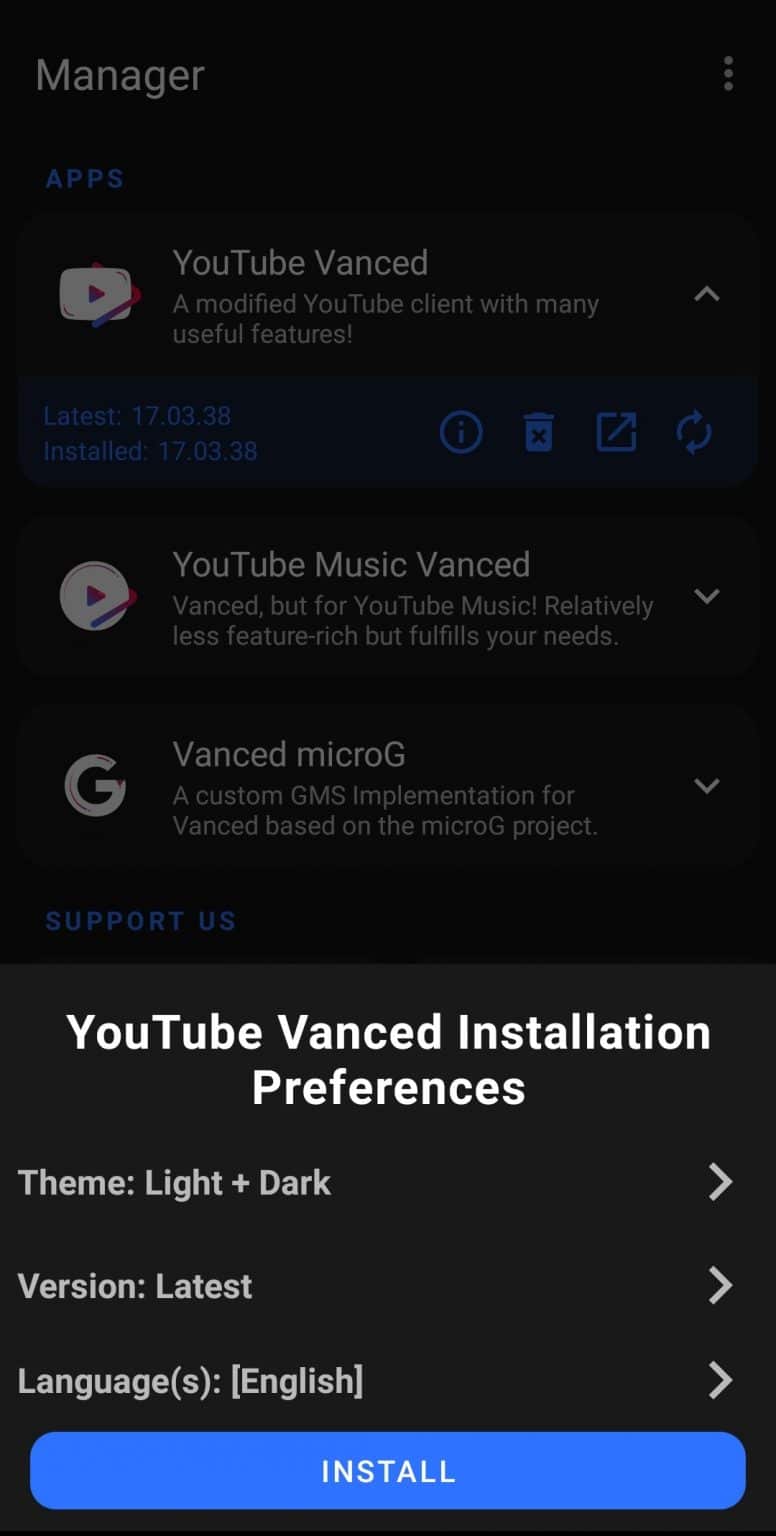
Task: Open the Language selection options
Action: (388, 1380)
